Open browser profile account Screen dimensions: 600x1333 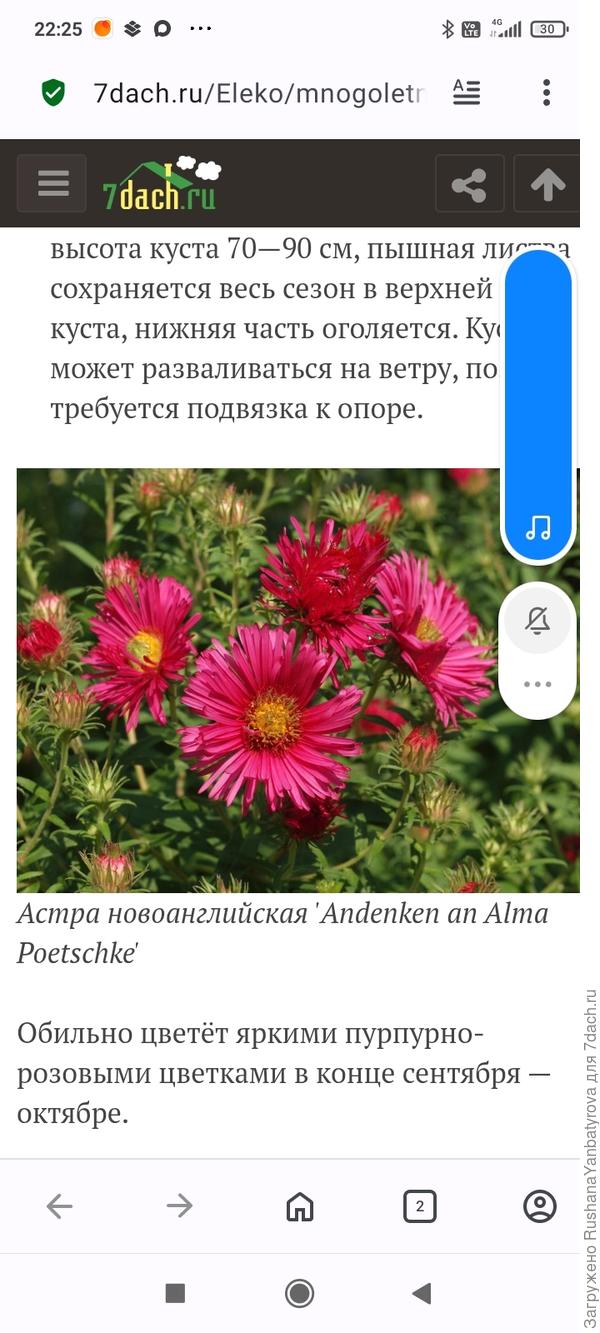[x=540, y=1207]
